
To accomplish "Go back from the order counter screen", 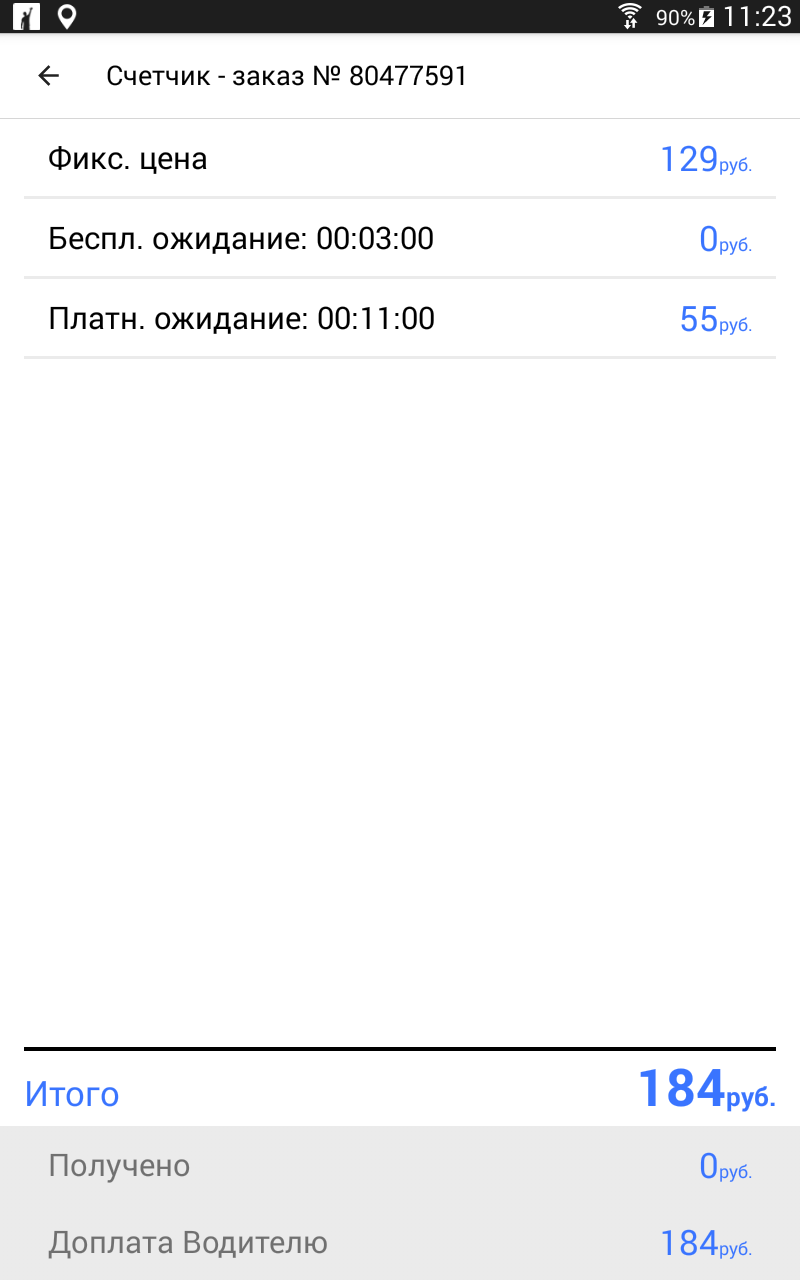I will [x=48, y=76].
